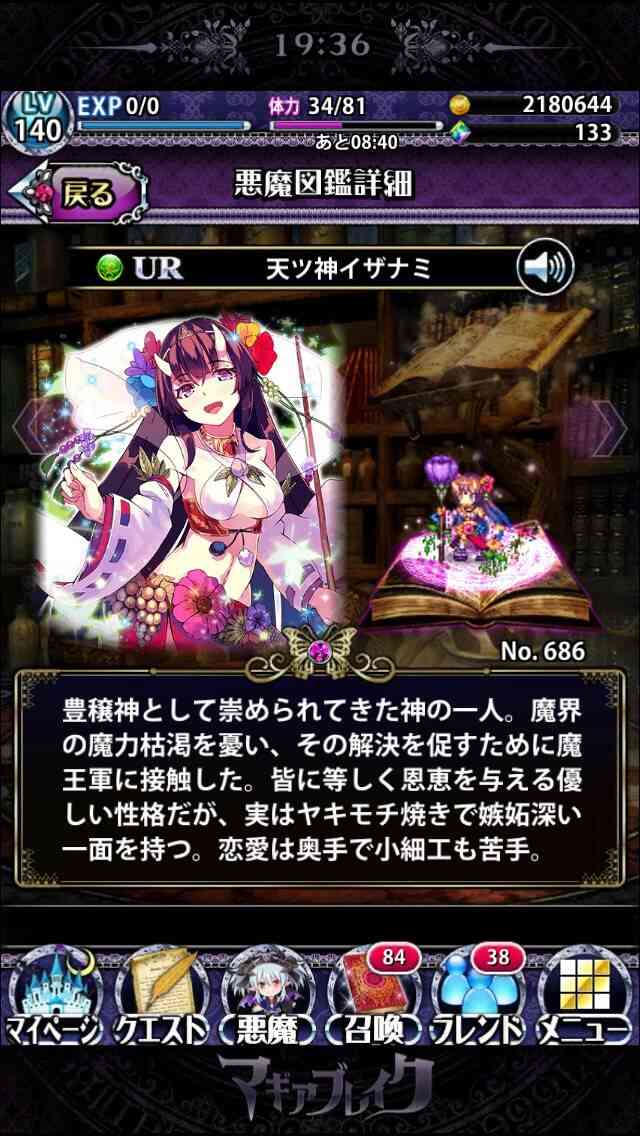640x1136 pixels.
Task: Play the voice with the speaker icon
Action: (545, 267)
